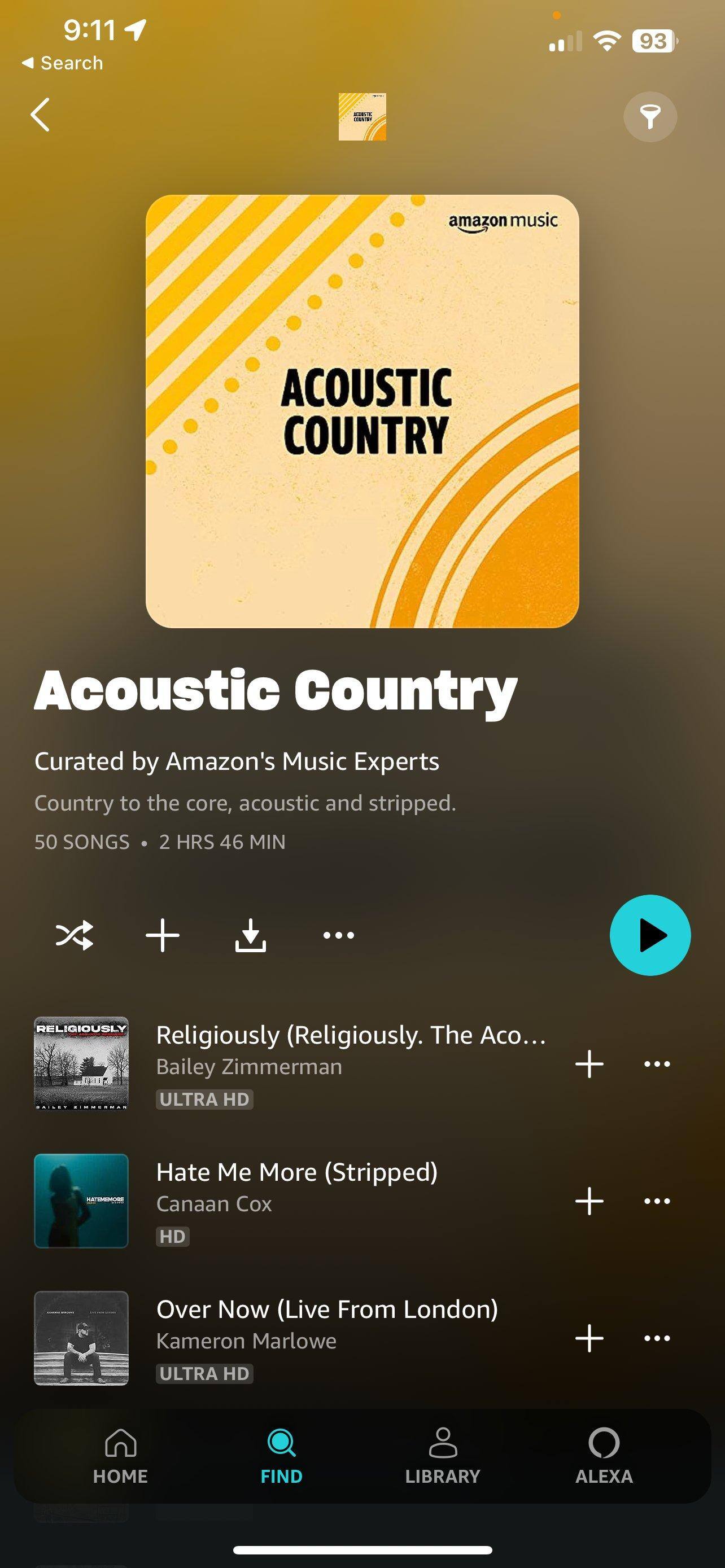This screenshot has height=1568, width=725.
Task: Open playlist more options menu
Action: (338, 935)
